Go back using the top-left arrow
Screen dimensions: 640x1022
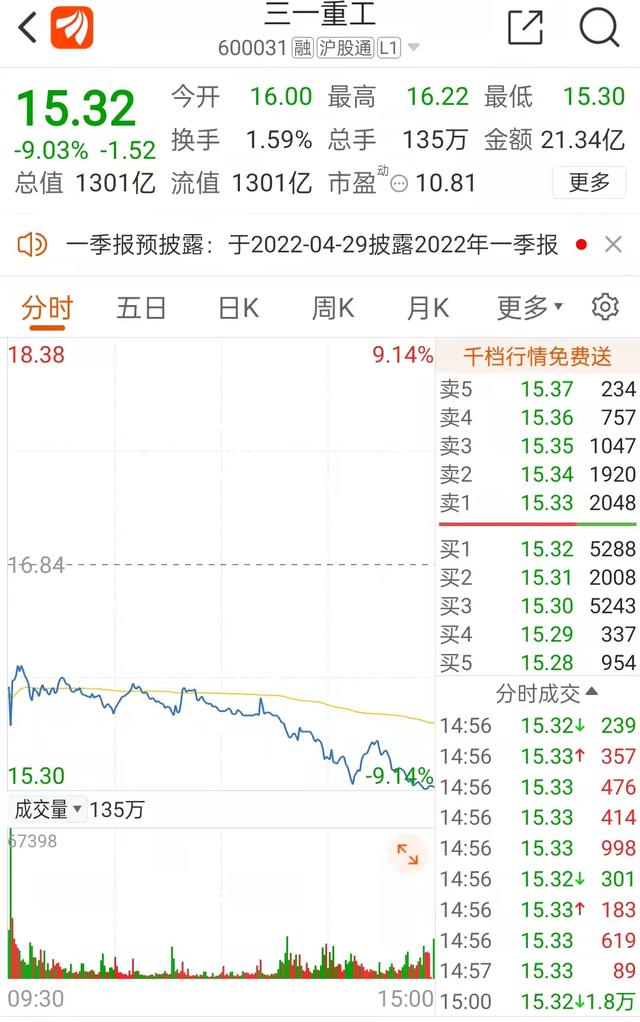tap(27, 28)
